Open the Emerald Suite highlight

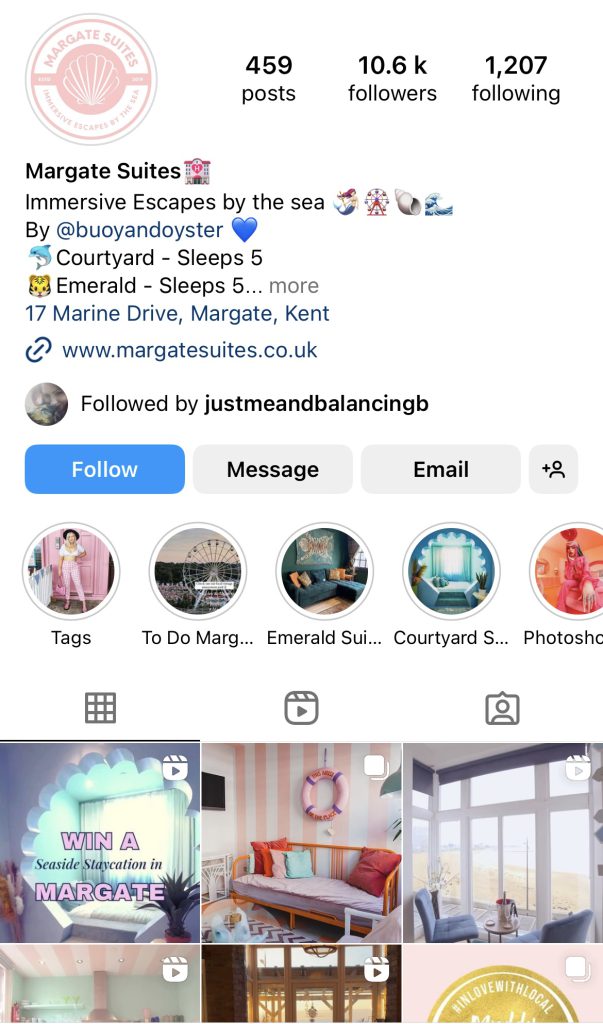[325, 572]
